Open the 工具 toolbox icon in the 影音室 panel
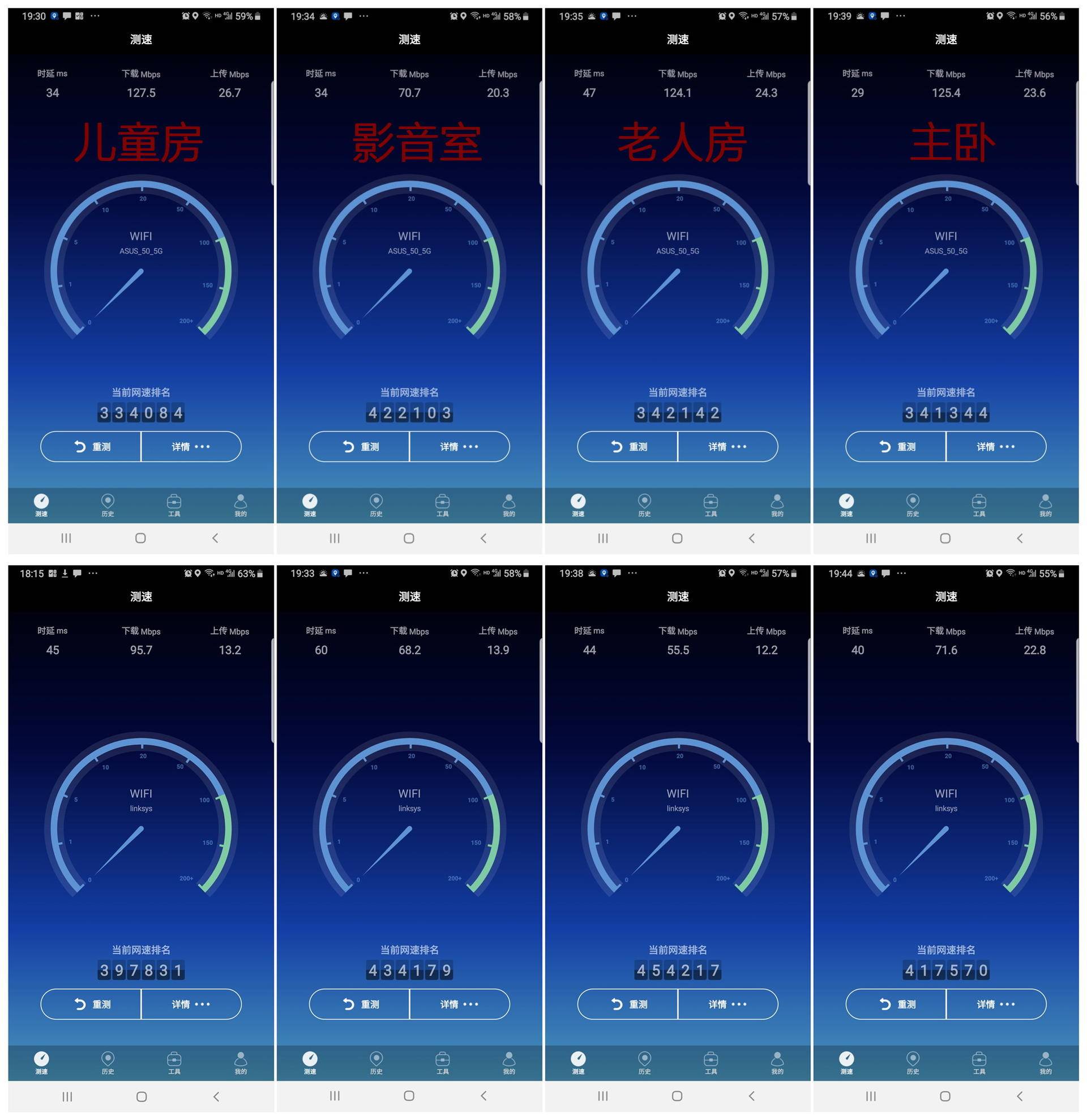This screenshot has height=1120, width=1087. [443, 504]
